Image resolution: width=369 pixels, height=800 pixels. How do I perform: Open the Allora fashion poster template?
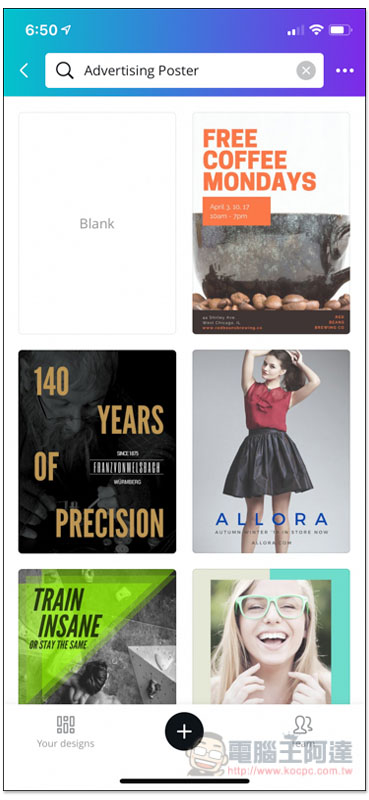pyautogui.click(x=272, y=452)
